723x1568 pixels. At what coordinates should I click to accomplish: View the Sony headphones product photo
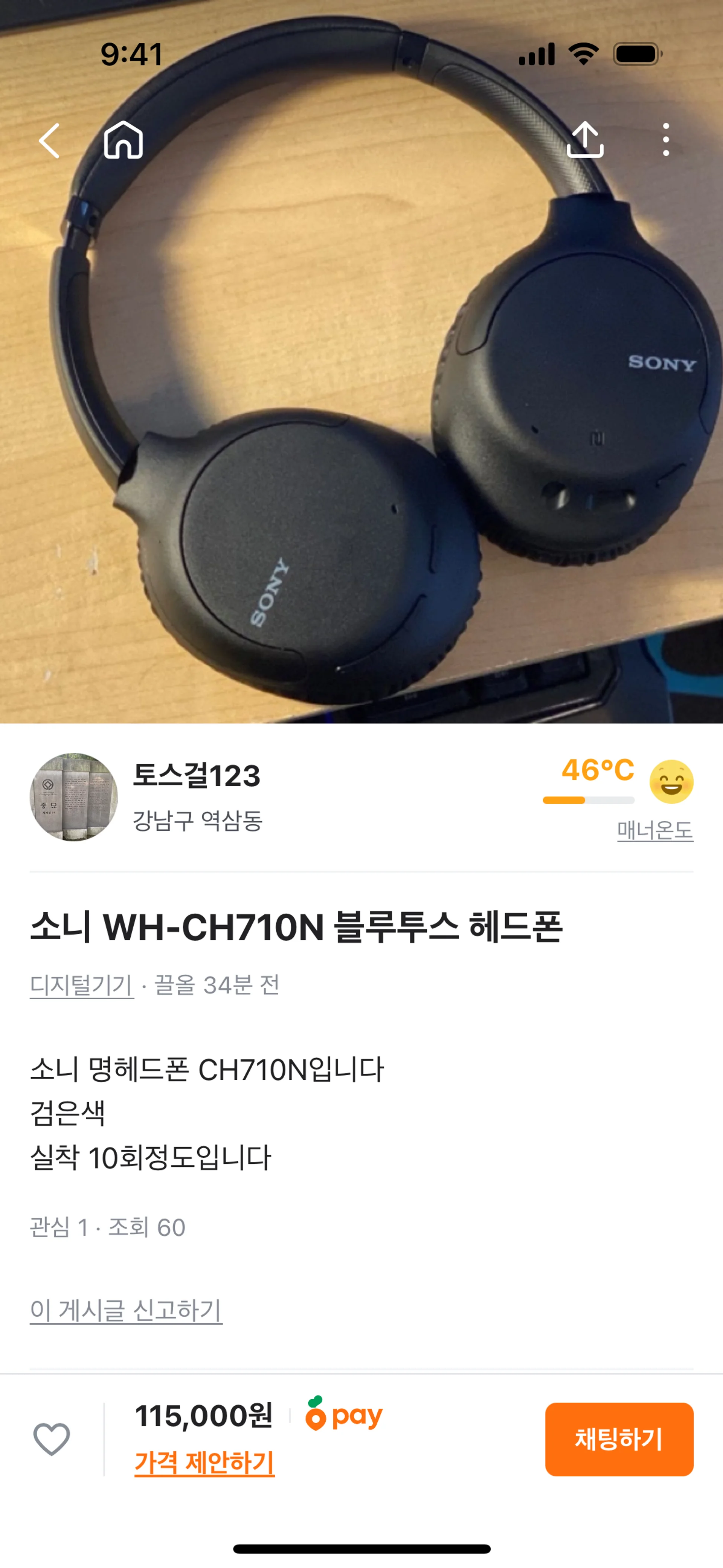tap(361, 426)
